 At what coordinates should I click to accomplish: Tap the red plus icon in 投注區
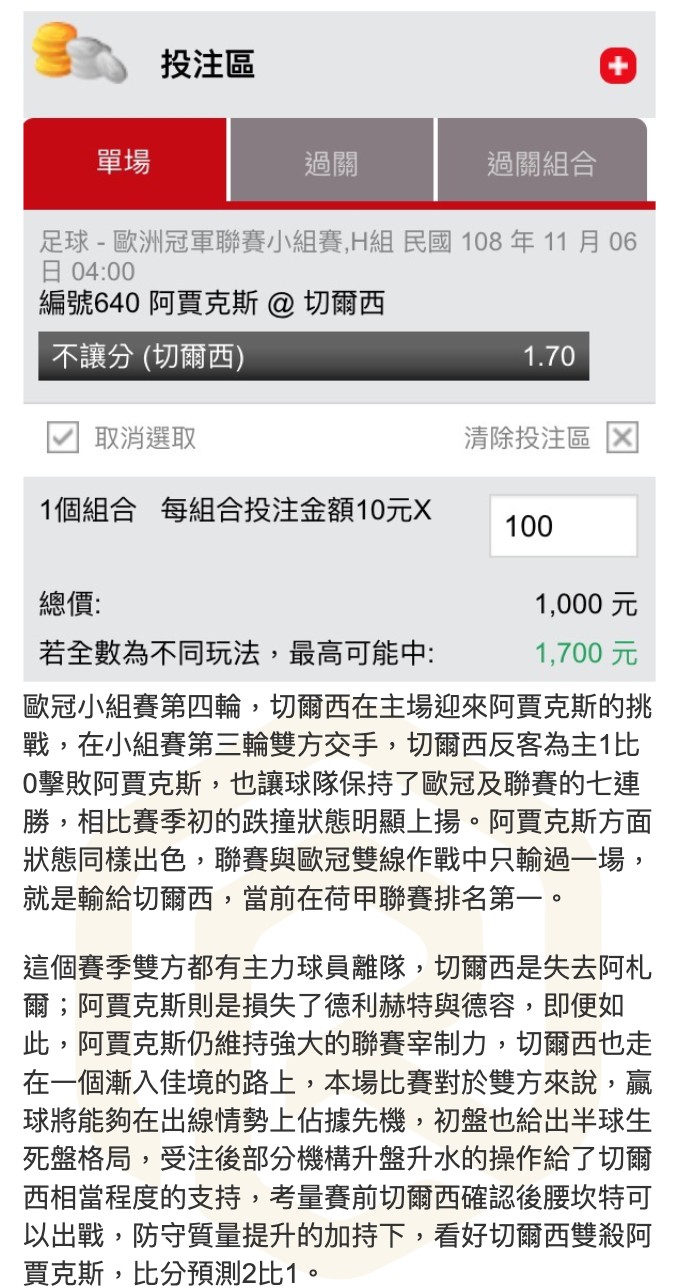(617, 66)
